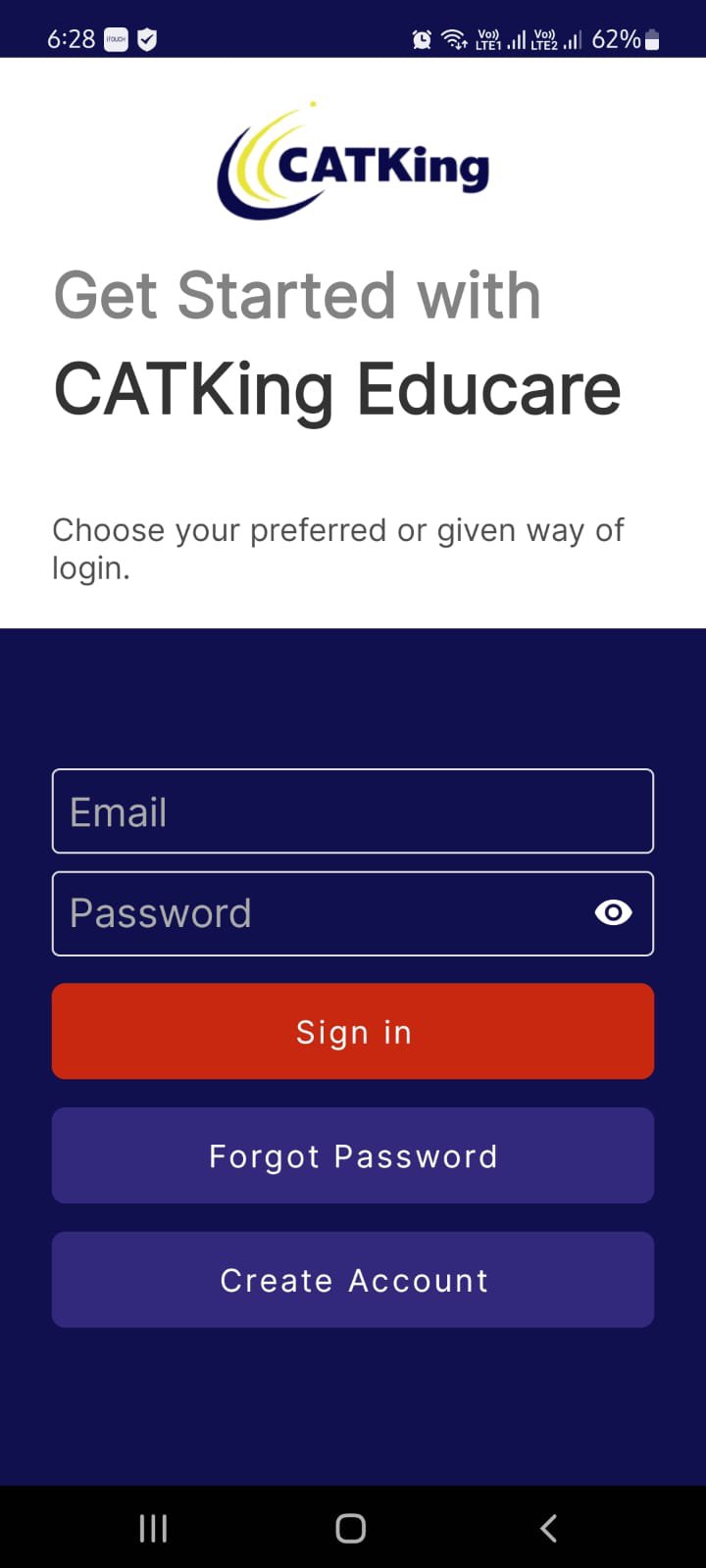Tap the 62% battery percentage text
This screenshot has width=706, height=1568.
pos(618,39)
